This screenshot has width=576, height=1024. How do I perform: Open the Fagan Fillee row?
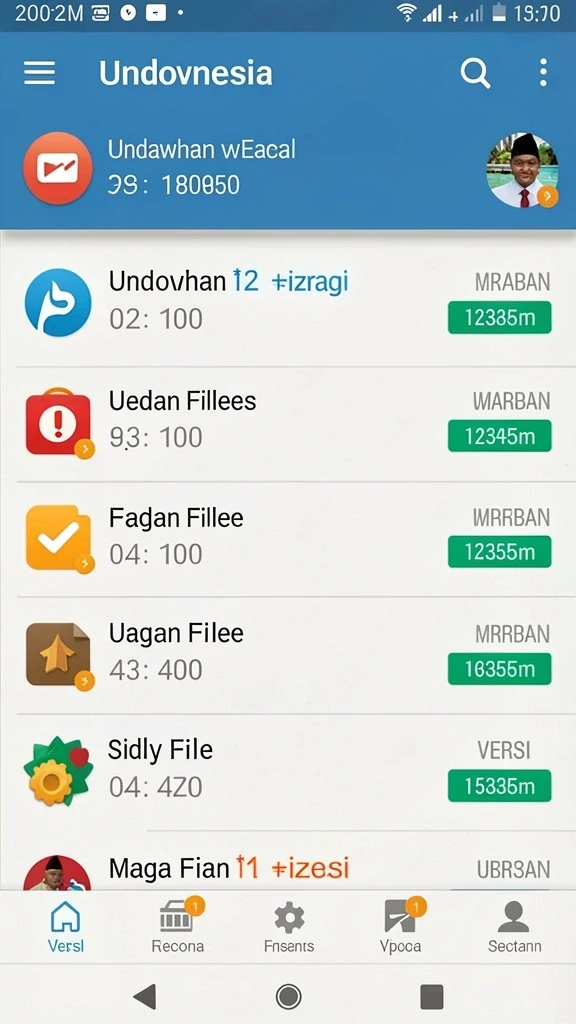pyautogui.click(x=288, y=539)
